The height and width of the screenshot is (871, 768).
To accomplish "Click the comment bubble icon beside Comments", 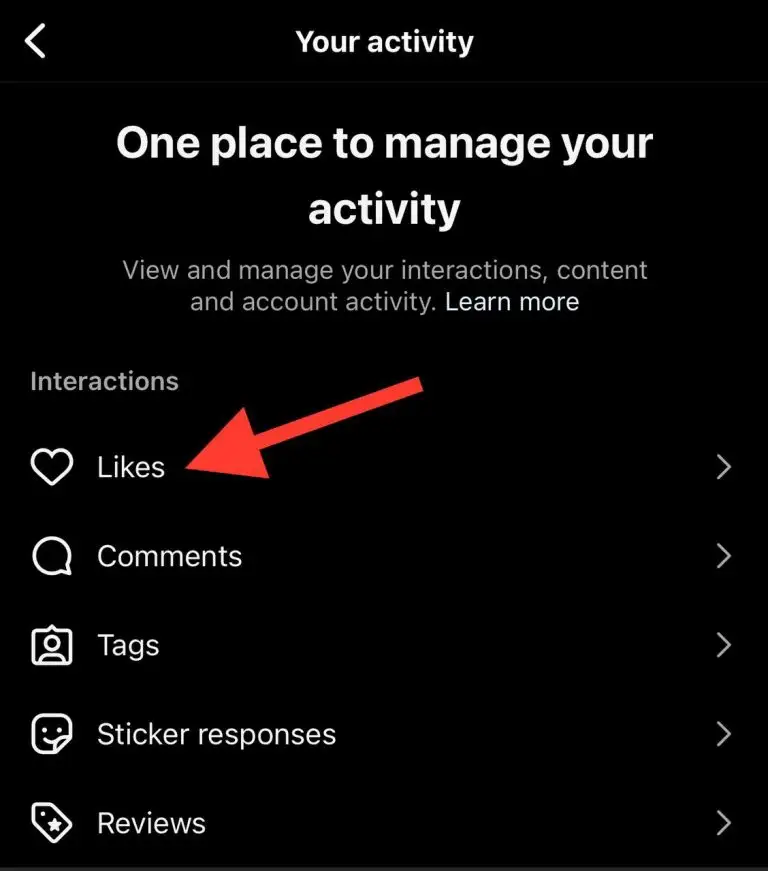I will 51,556.
